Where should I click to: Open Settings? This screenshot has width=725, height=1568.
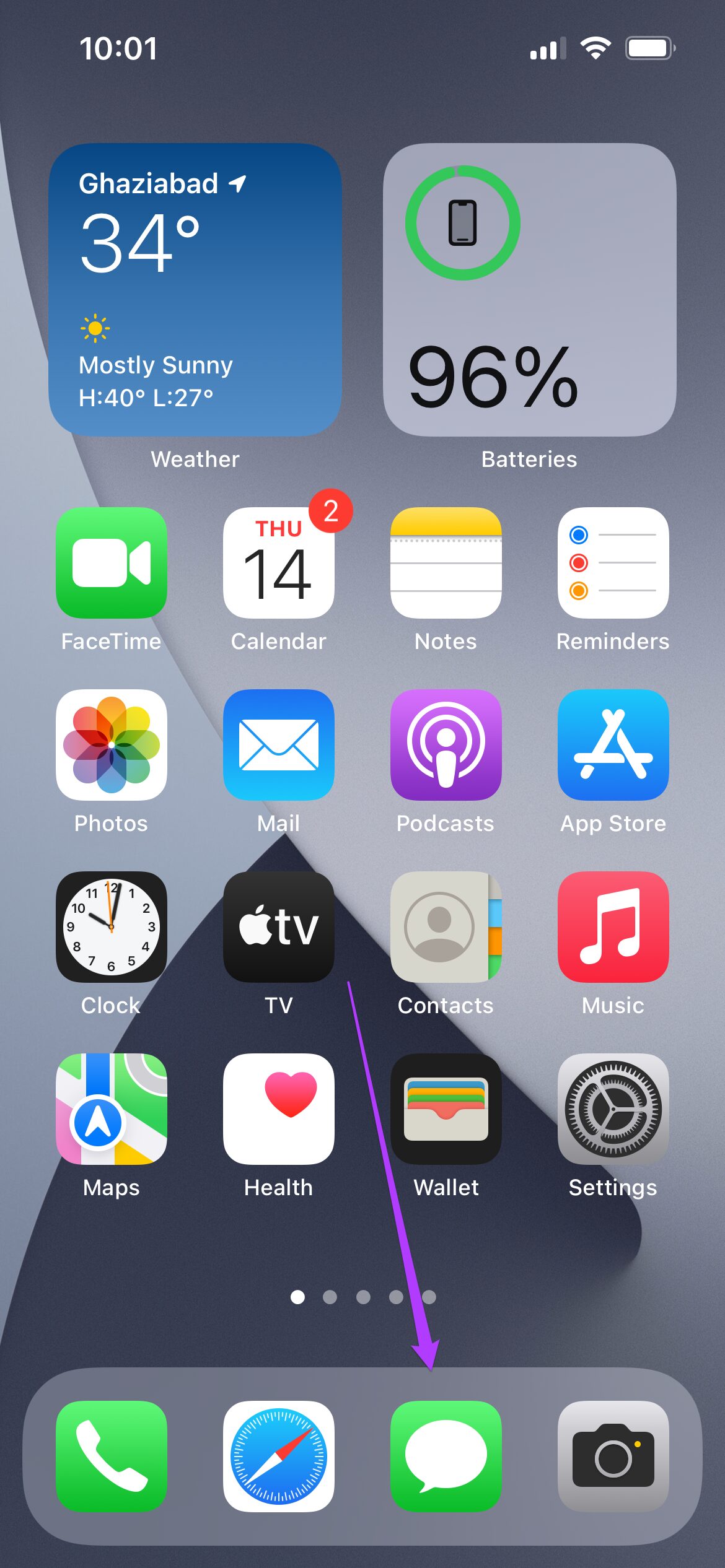coord(613,1109)
